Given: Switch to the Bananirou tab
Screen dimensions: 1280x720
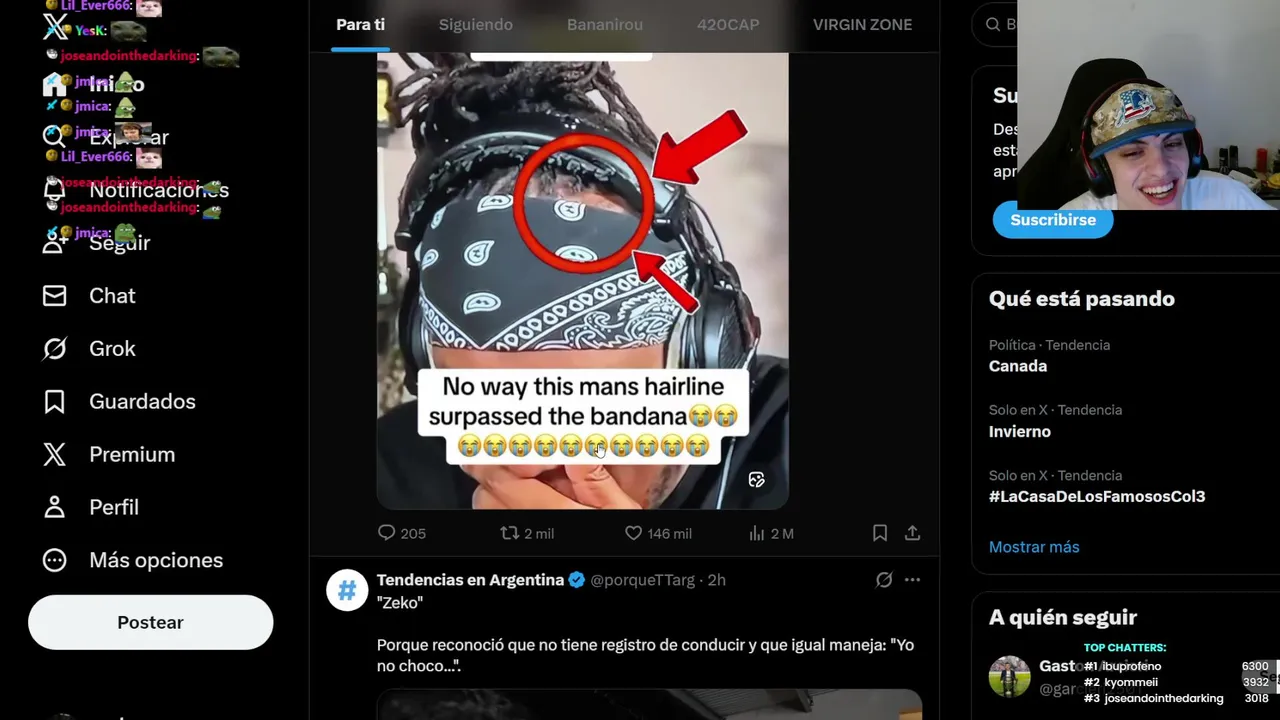Looking at the screenshot, I should point(604,24).
